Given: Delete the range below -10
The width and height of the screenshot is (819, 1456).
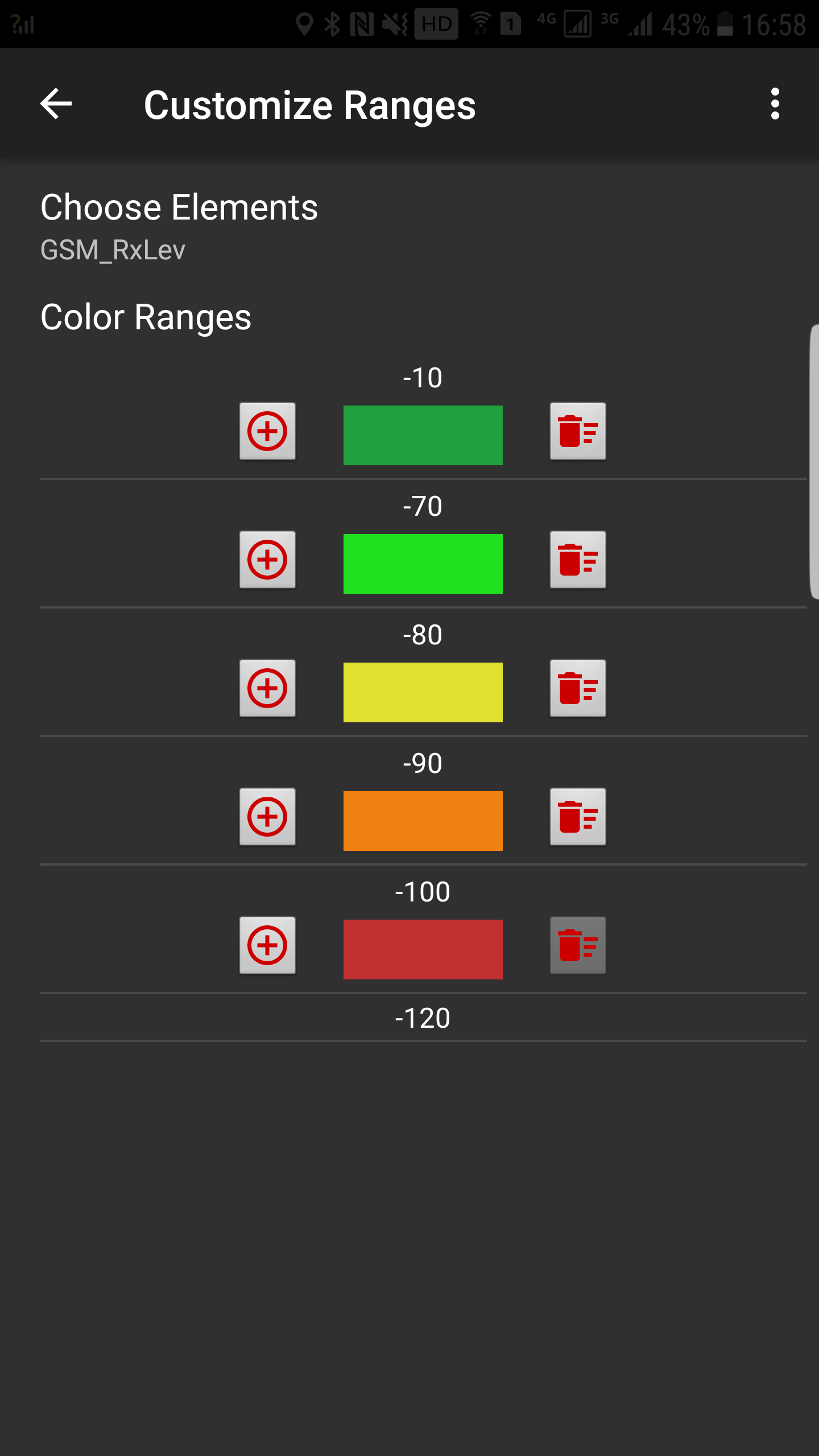Looking at the screenshot, I should click(x=578, y=431).
